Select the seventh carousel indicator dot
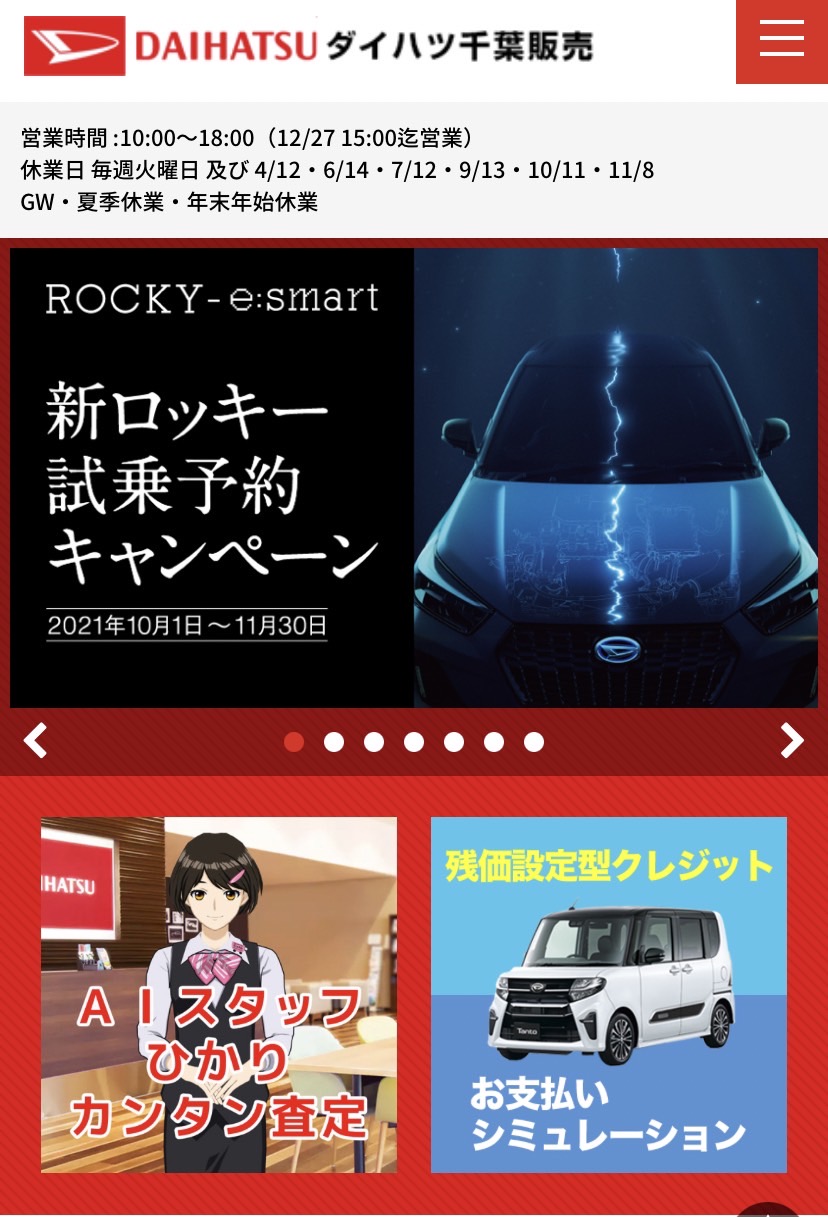Screen dimensions: 828x1217 tap(534, 741)
